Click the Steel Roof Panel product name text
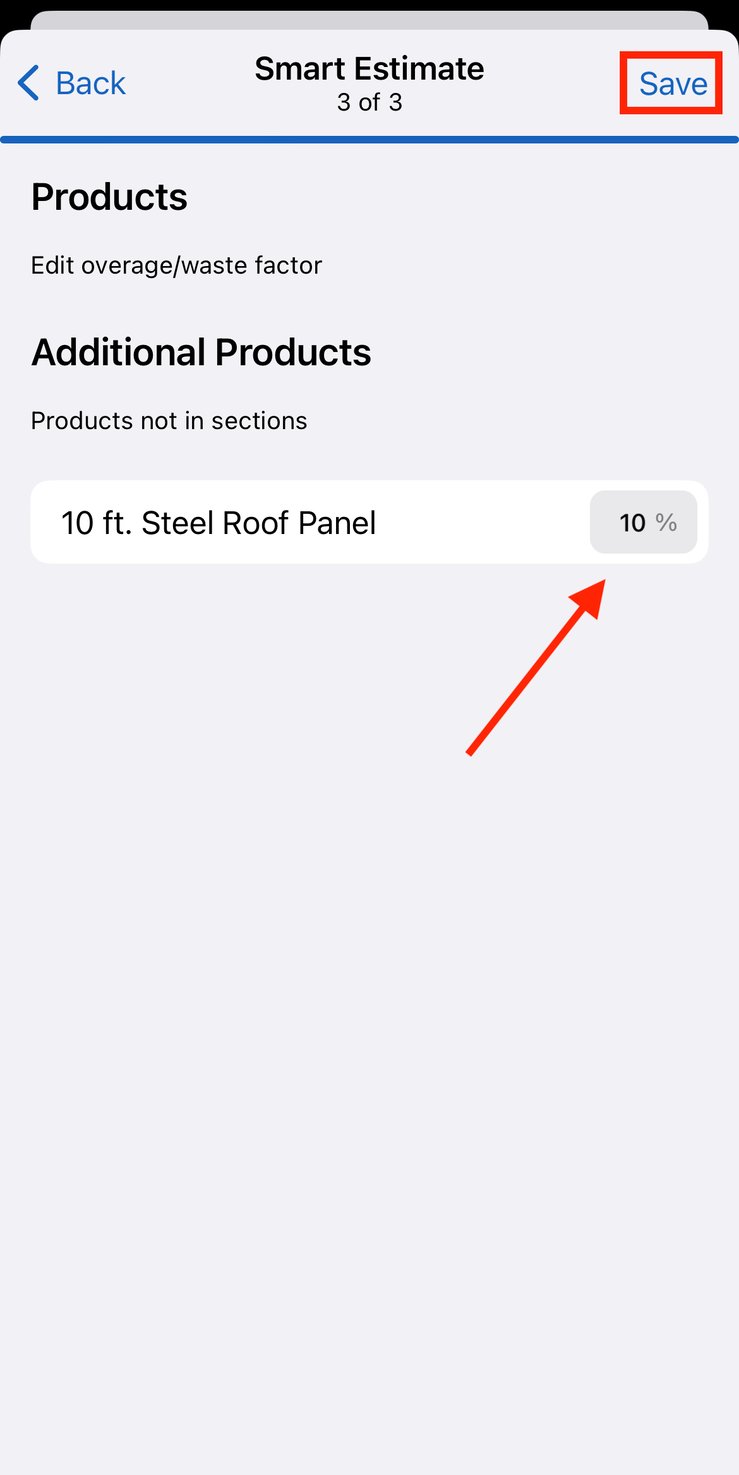Viewport: 739px width, 1475px height. [x=218, y=522]
